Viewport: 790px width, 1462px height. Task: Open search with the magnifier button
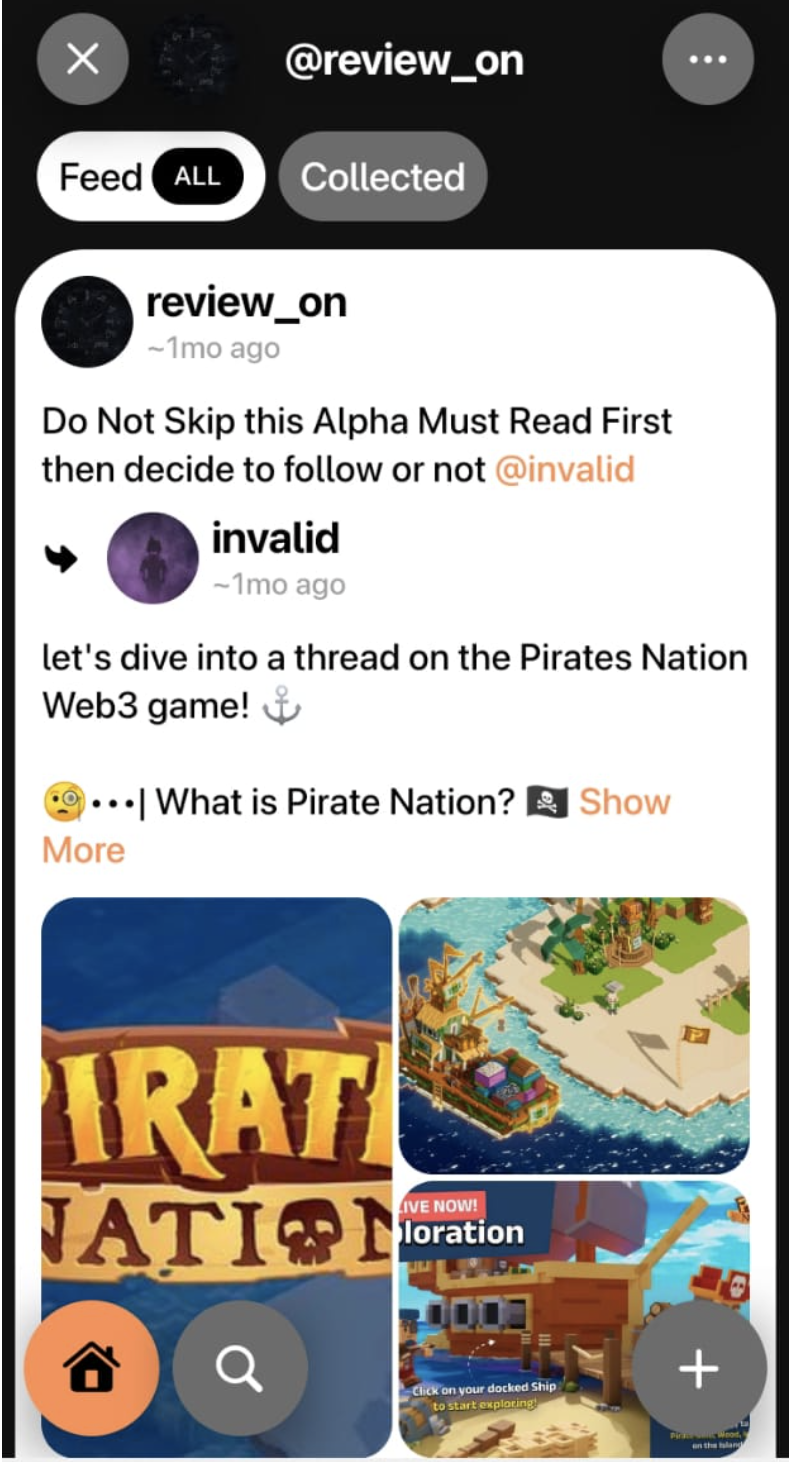(240, 1368)
